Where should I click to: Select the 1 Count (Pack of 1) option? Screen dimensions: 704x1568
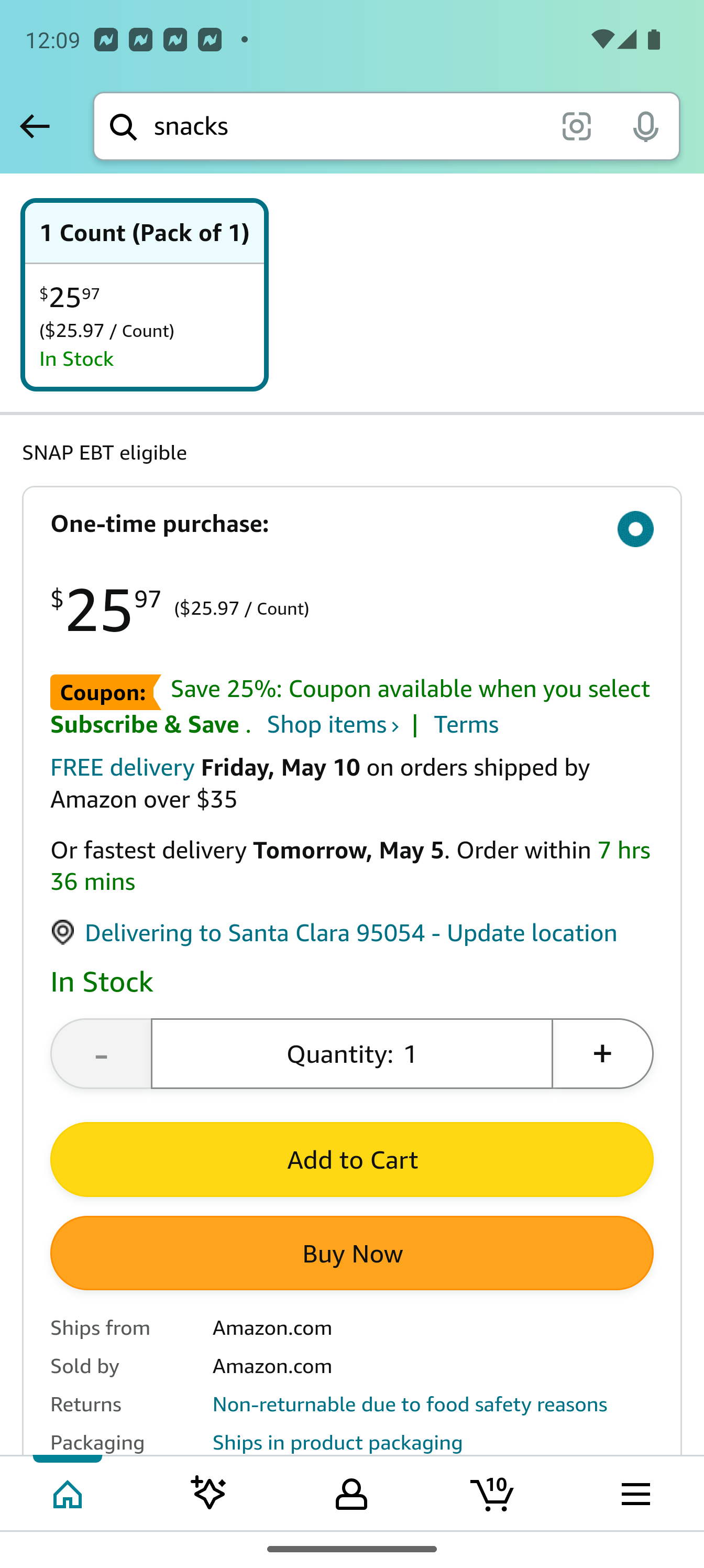click(x=145, y=295)
